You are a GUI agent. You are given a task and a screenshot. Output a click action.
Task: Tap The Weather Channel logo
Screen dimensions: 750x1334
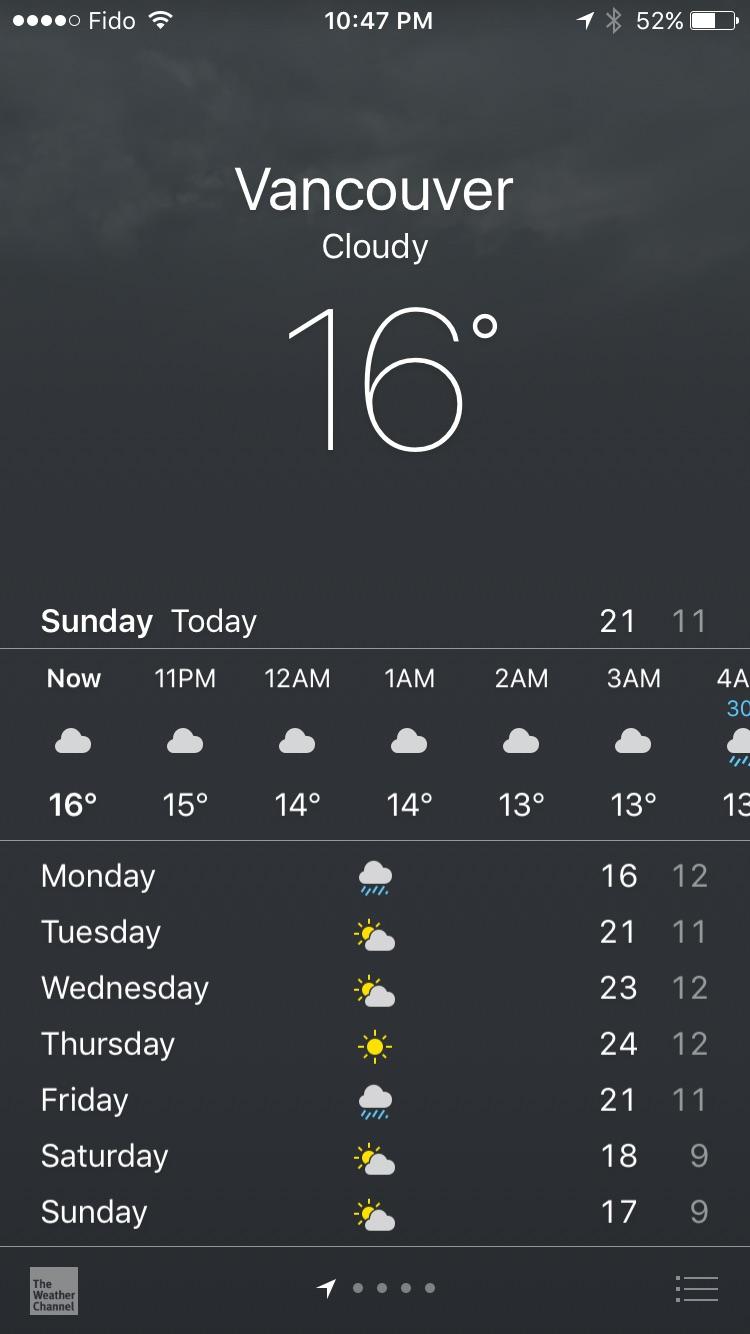click(52, 1290)
